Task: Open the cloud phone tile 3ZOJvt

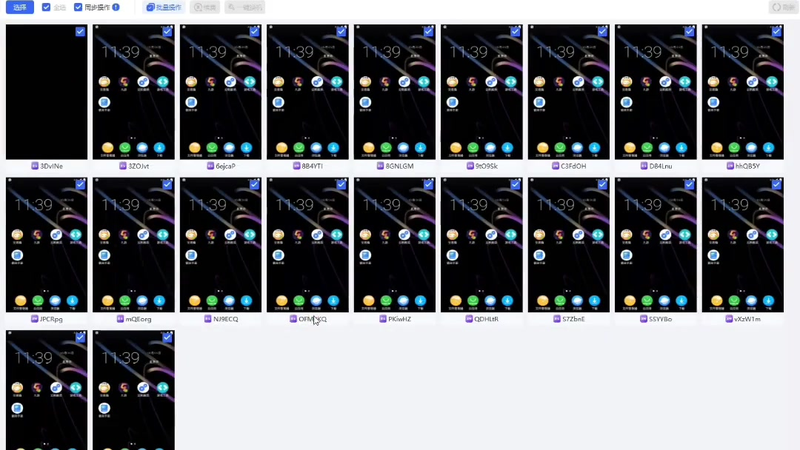Action: click(x=133, y=92)
